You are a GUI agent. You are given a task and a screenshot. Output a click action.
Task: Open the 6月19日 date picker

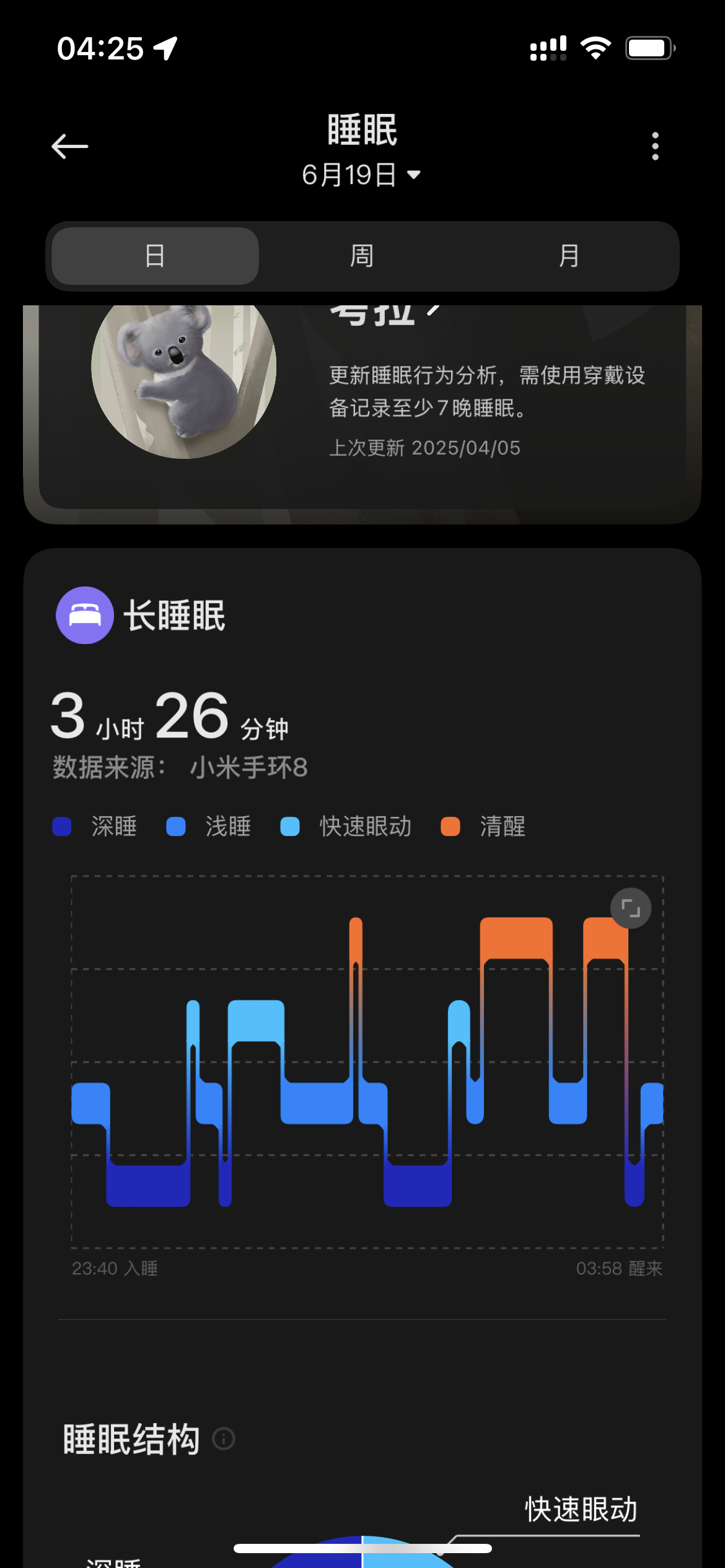click(x=362, y=175)
